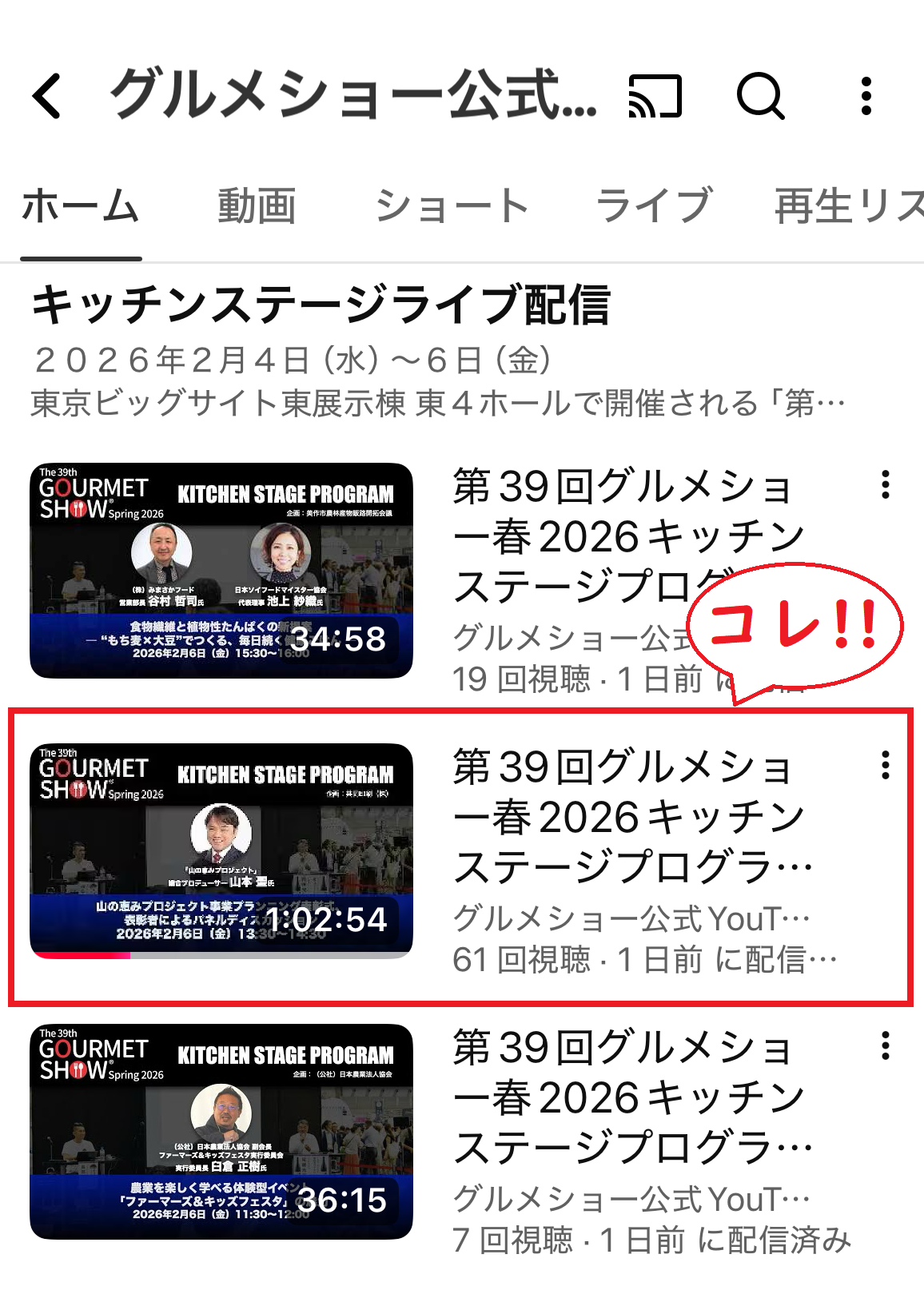Open the cast to device icon

(x=655, y=97)
